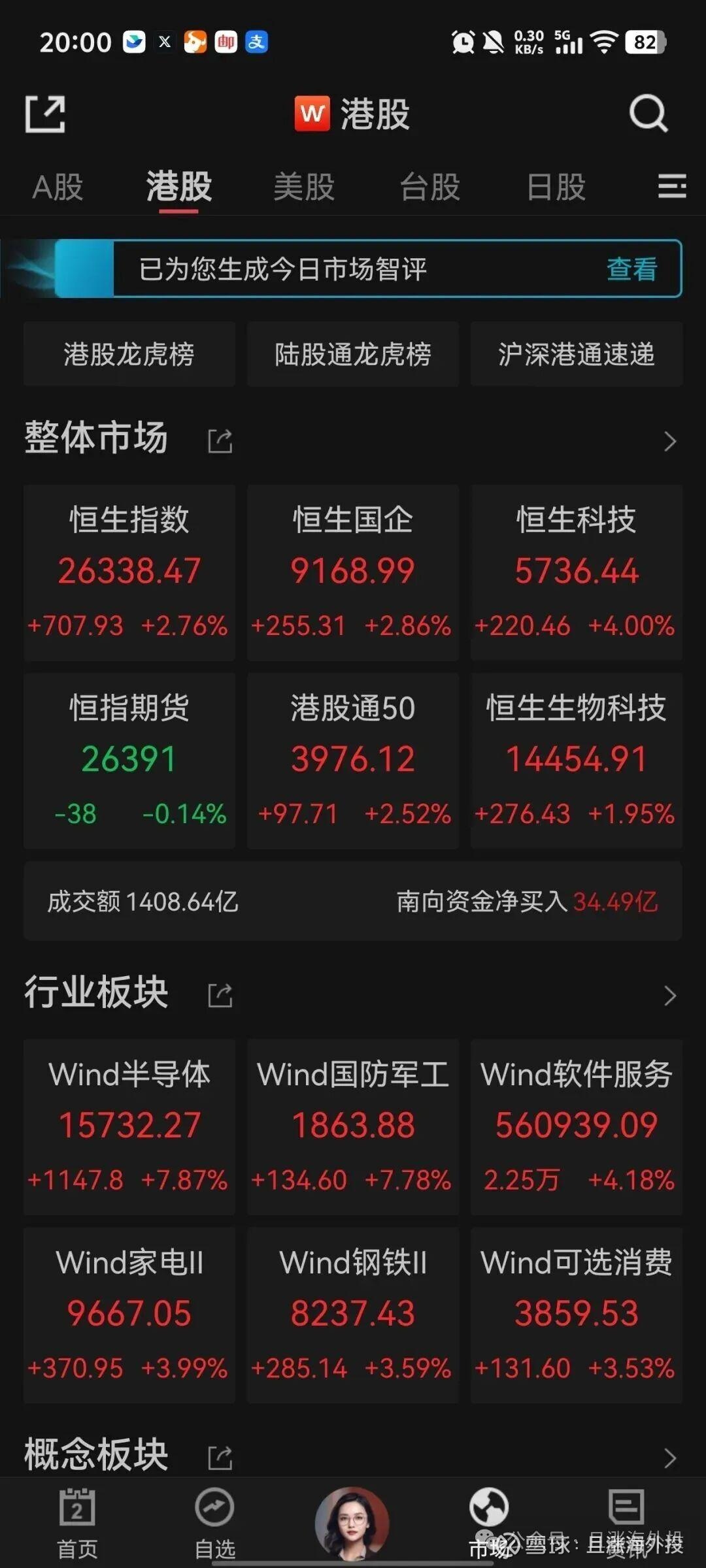Tap the share icon in the top left corner
The height and width of the screenshot is (1568, 706).
pos(44,111)
